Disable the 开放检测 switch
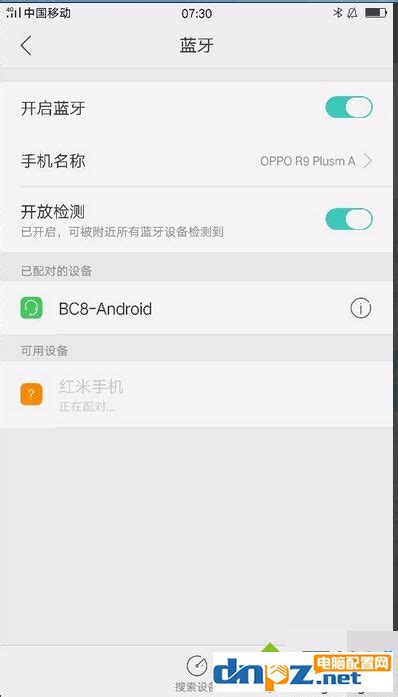The width and height of the screenshot is (398, 697). pyautogui.click(x=349, y=219)
